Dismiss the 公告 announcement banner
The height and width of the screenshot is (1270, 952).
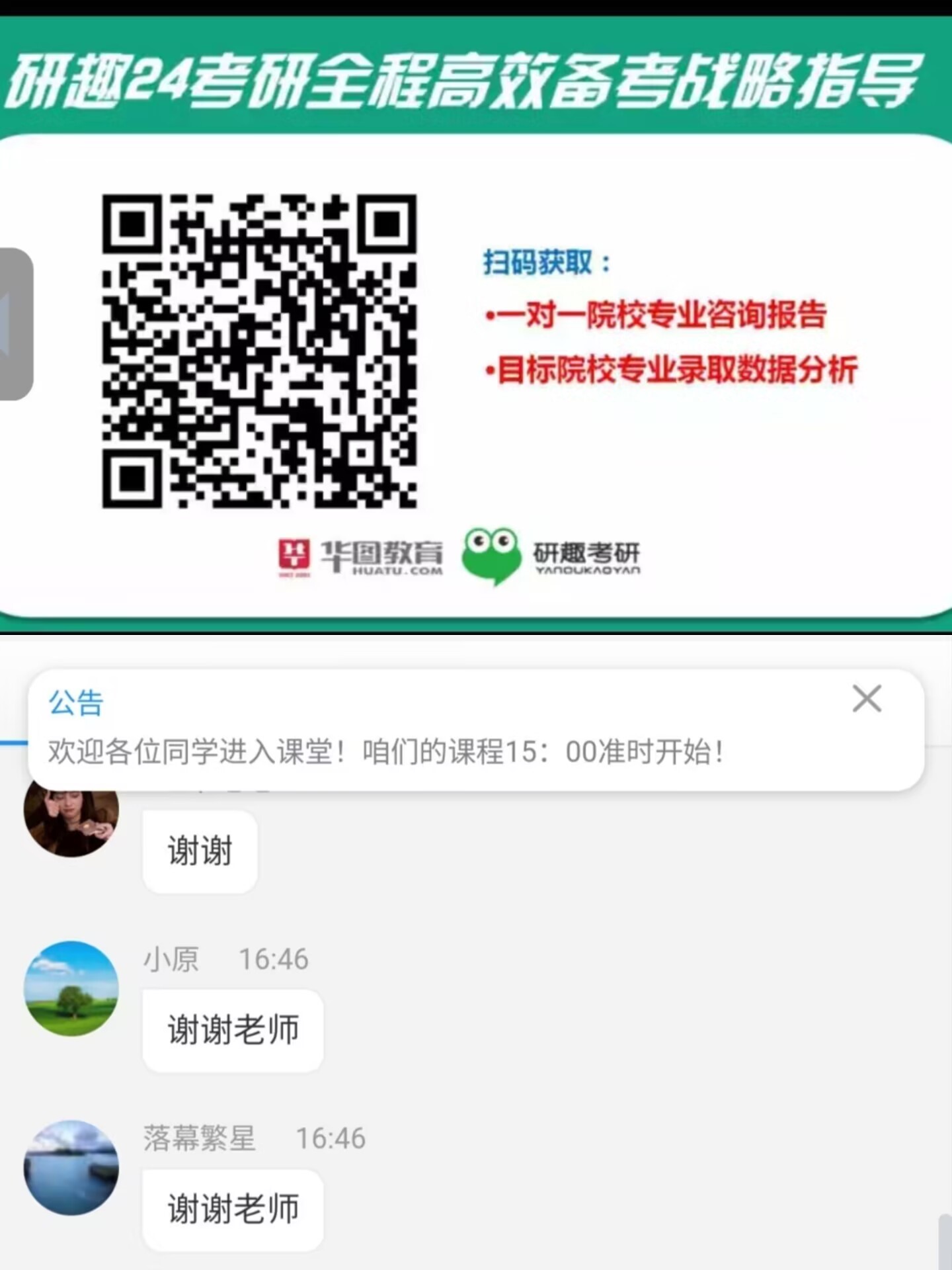tap(866, 699)
